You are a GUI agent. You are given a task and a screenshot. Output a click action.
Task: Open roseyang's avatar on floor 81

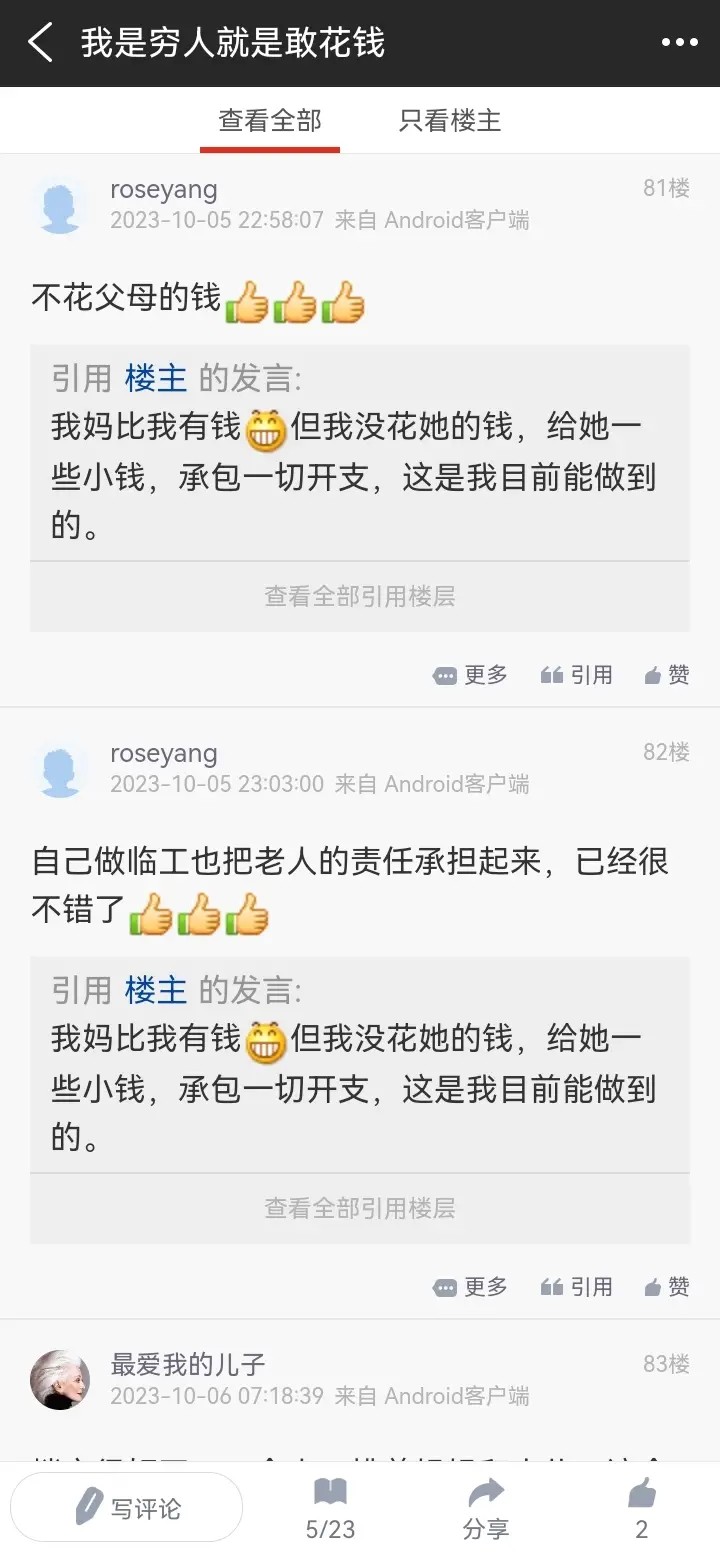(60, 205)
